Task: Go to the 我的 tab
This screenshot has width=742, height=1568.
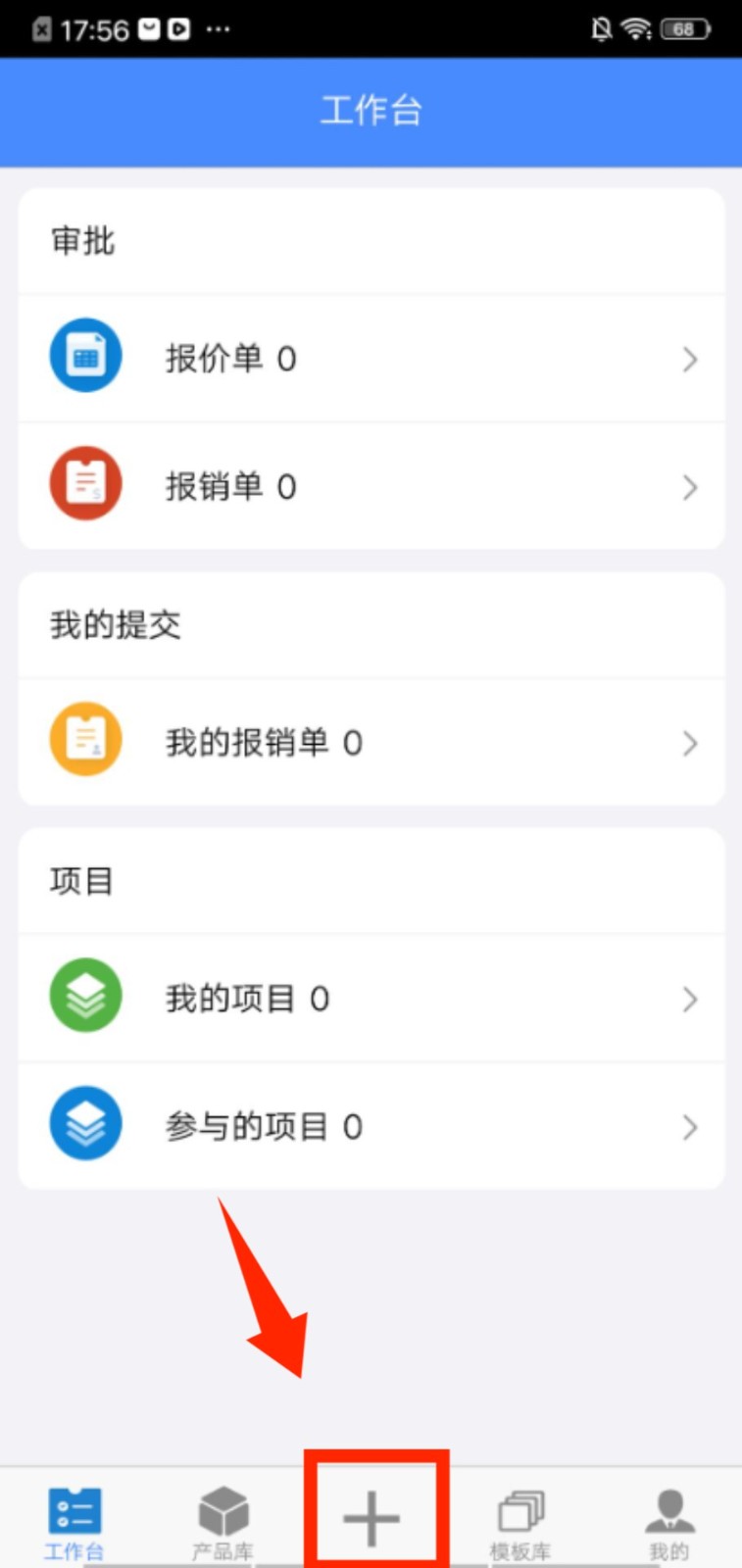Action: pyautogui.click(x=668, y=1522)
